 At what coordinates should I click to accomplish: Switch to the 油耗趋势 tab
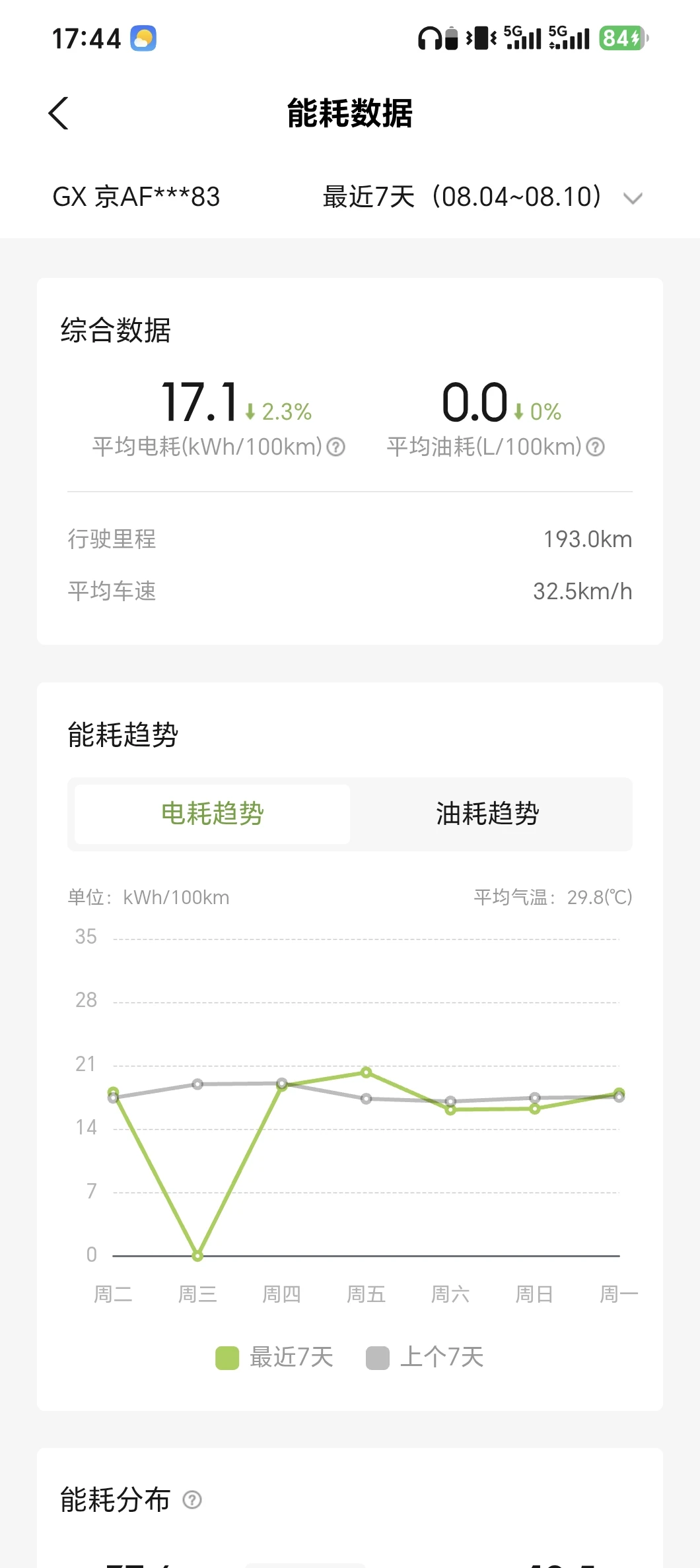coord(488,814)
